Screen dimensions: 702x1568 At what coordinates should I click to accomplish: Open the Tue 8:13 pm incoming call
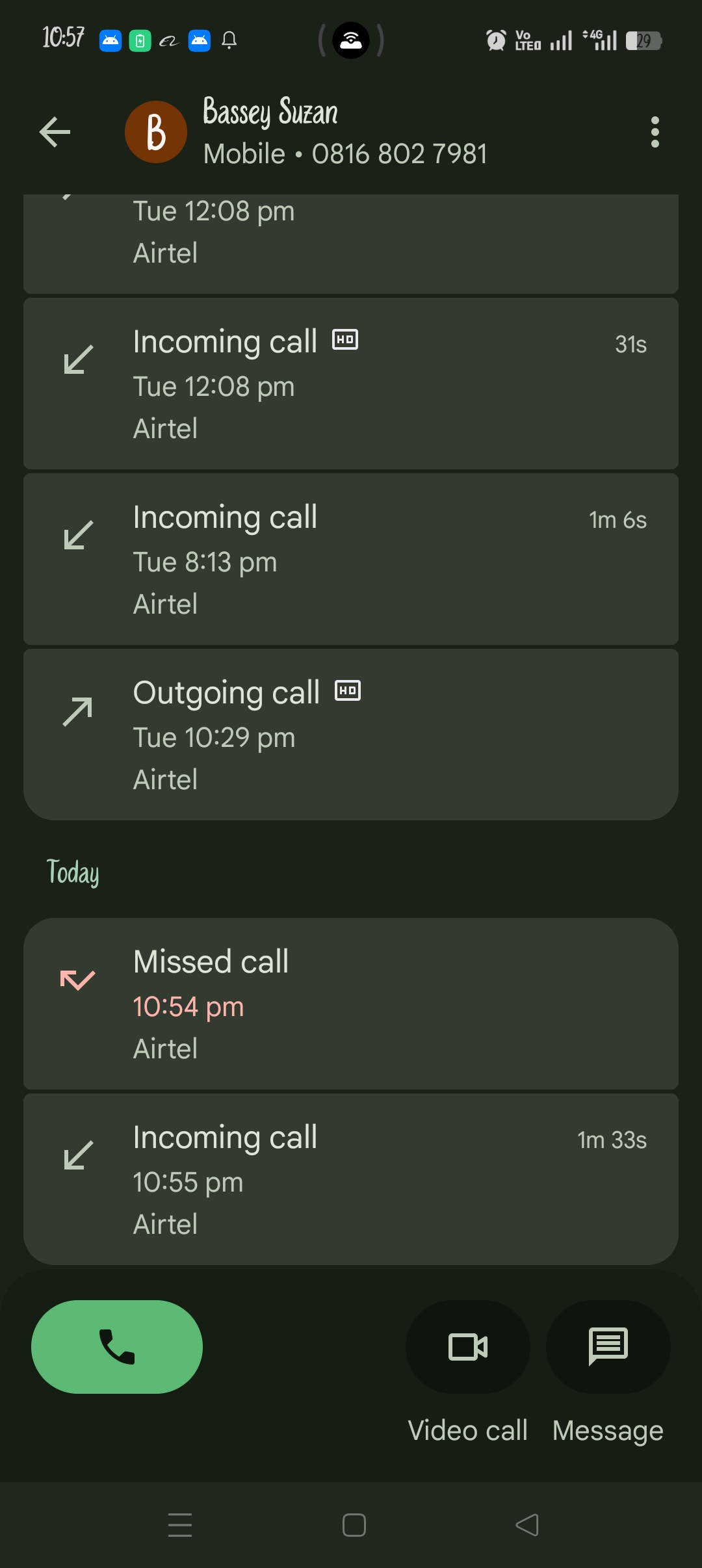pos(351,559)
